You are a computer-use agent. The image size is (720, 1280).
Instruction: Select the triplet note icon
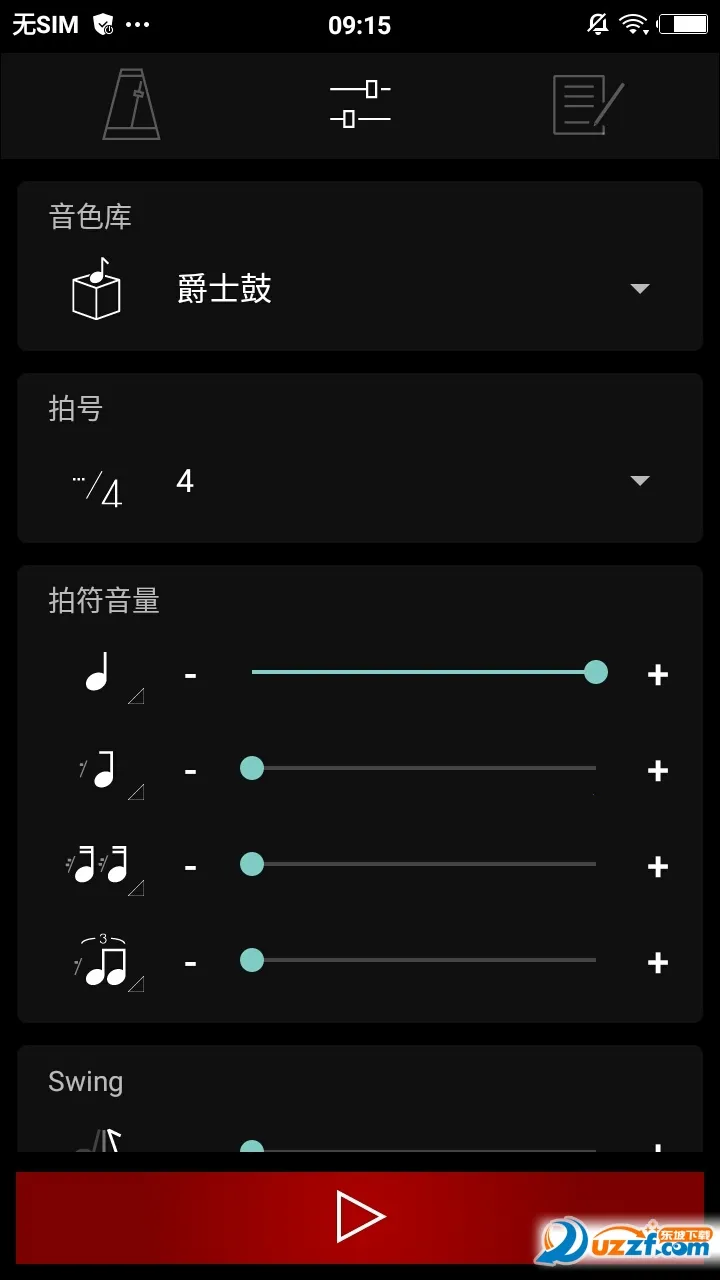coord(105,962)
